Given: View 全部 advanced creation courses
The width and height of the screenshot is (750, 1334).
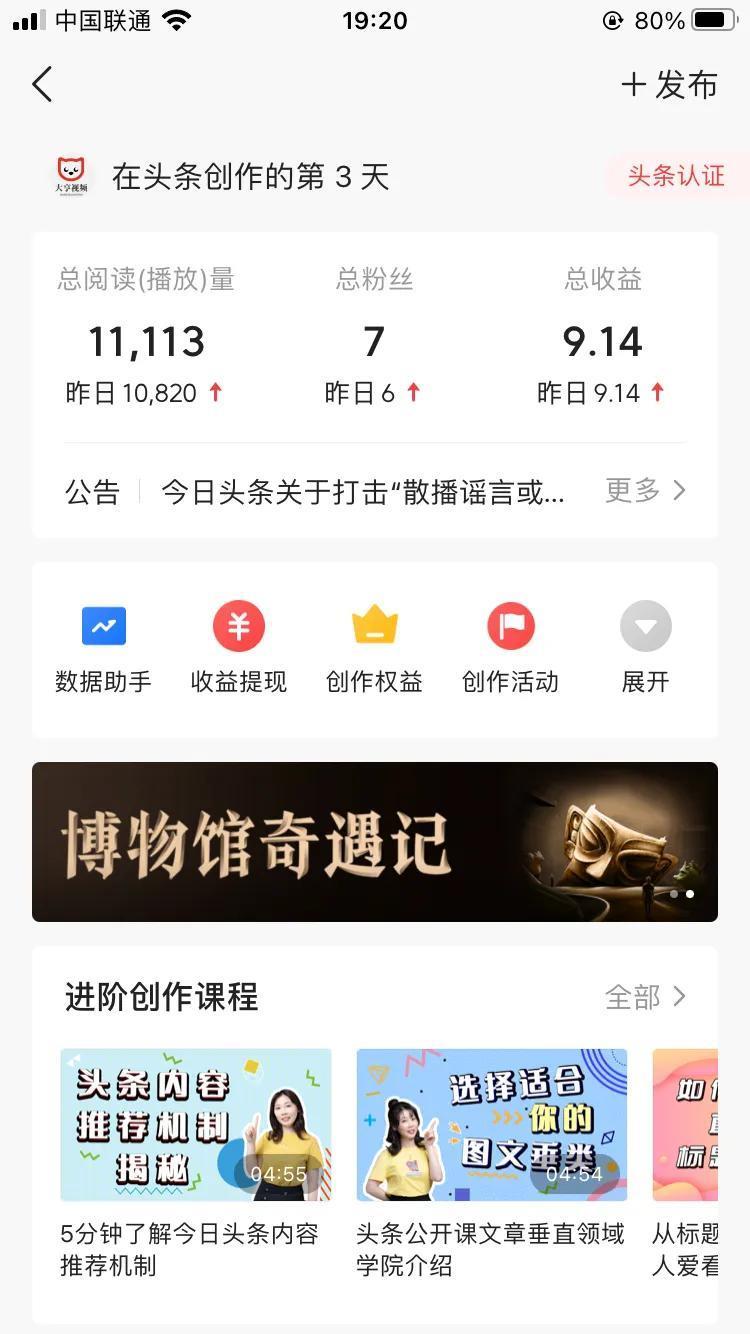Looking at the screenshot, I should tap(646, 997).
